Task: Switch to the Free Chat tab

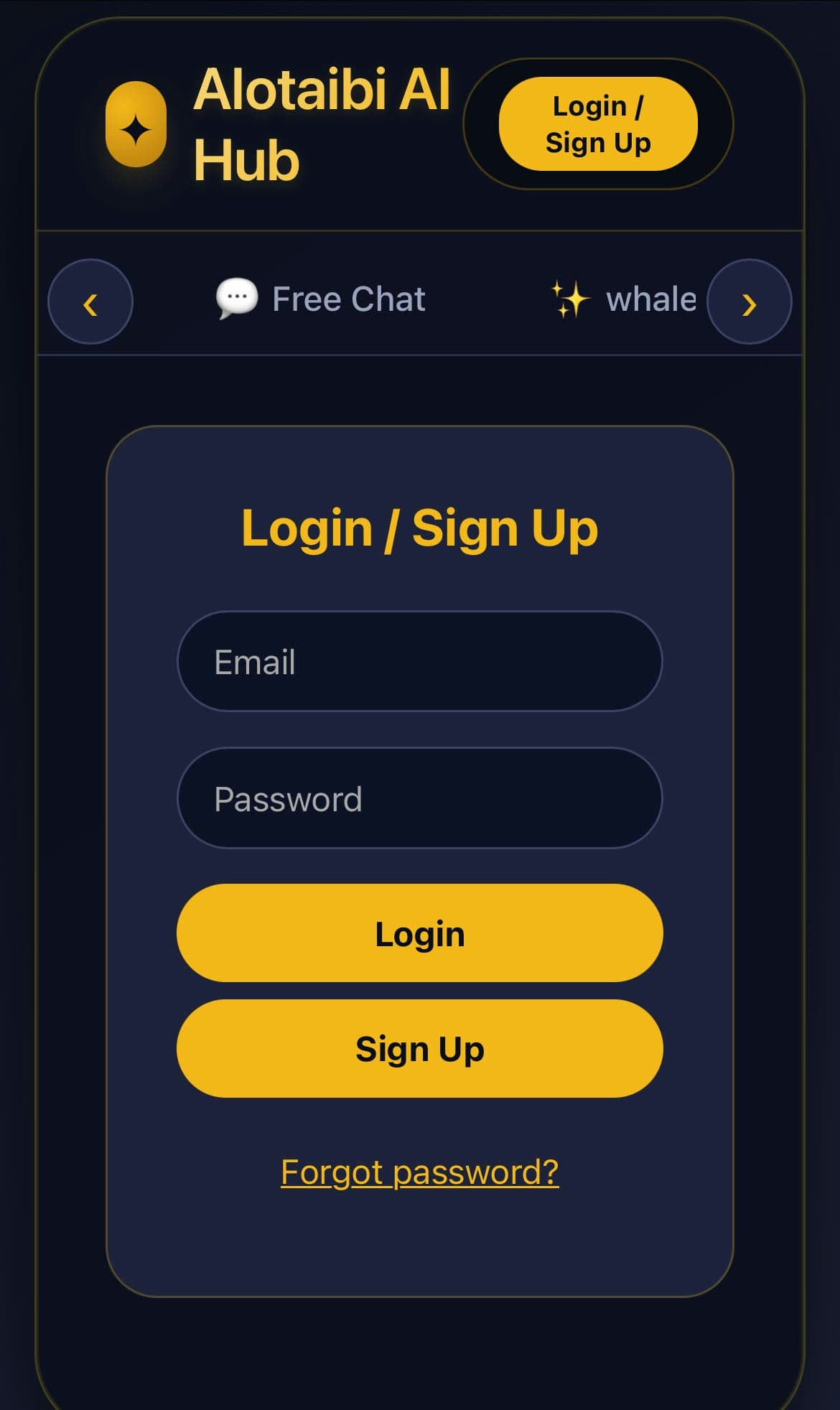Action: (x=322, y=299)
